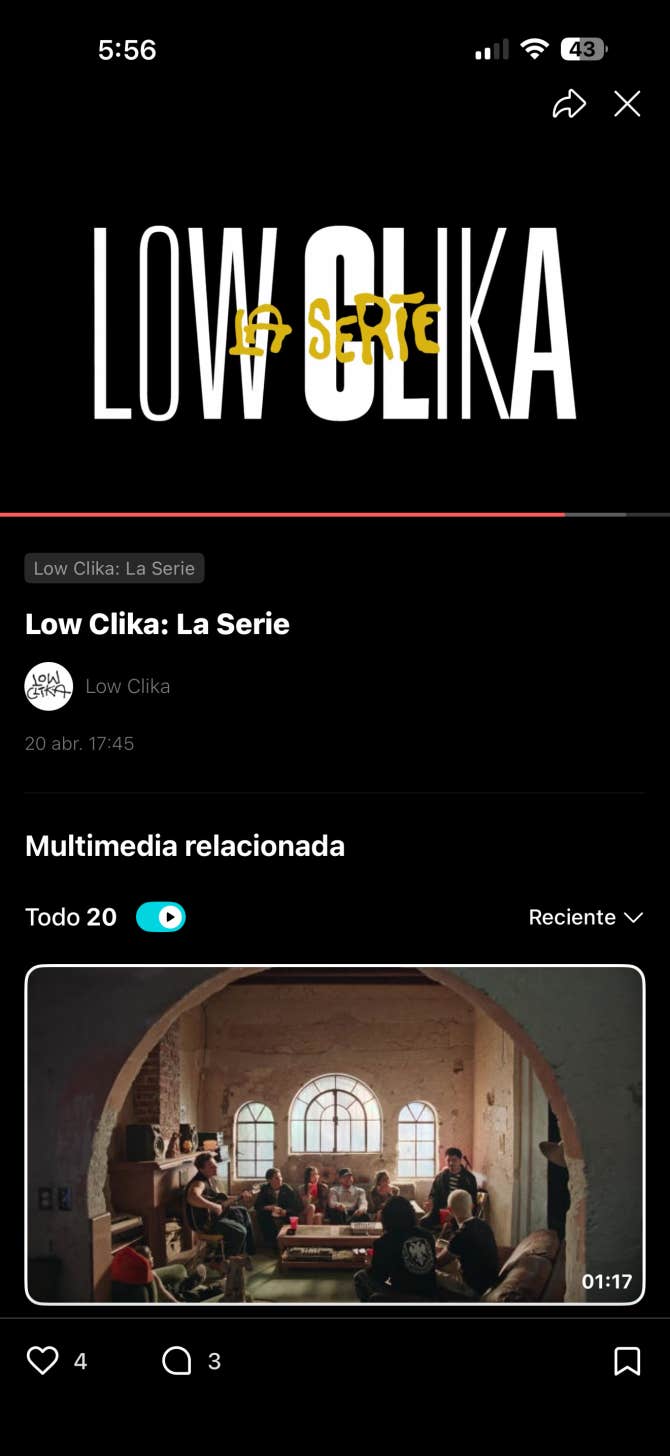The width and height of the screenshot is (670, 1456).
Task: Open the comments bubble
Action: coord(177,1360)
